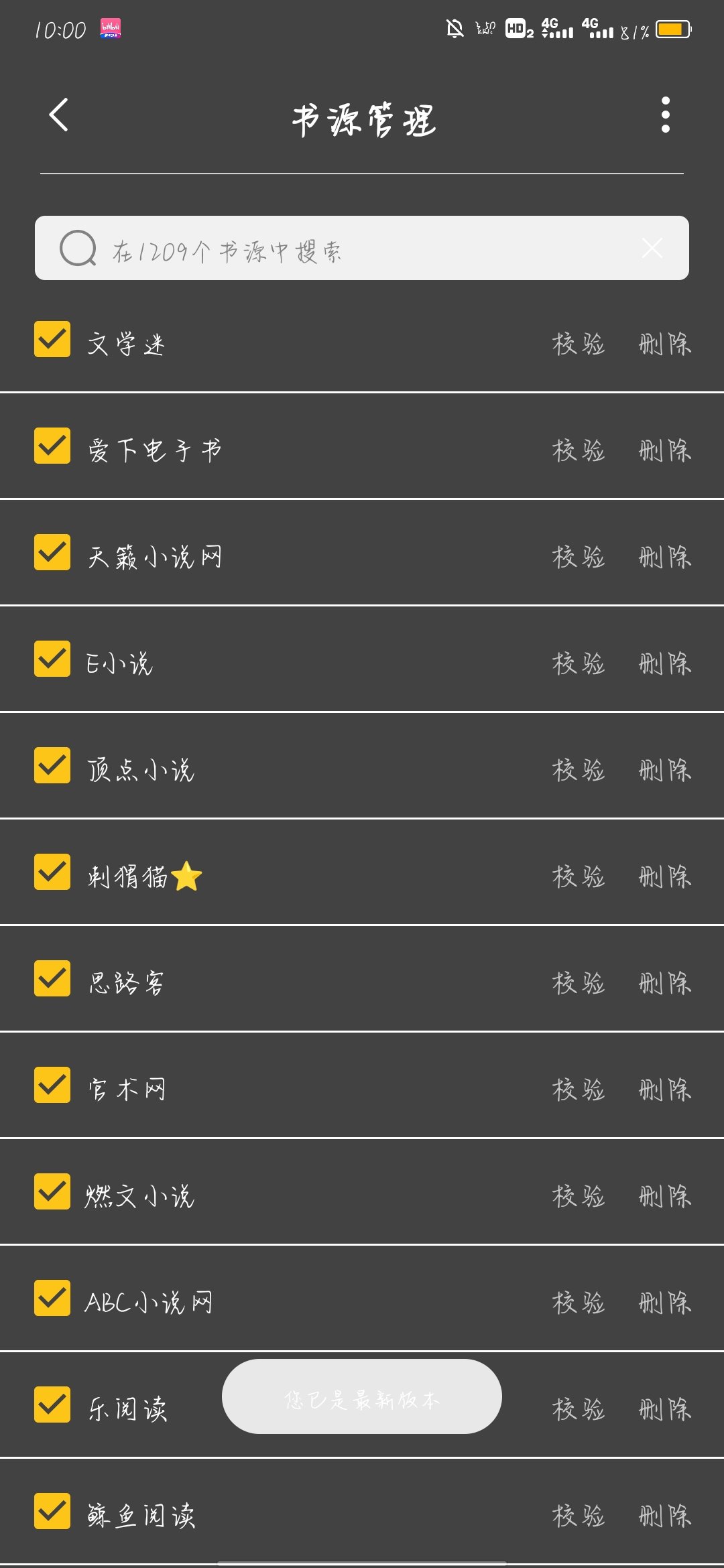The height and width of the screenshot is (1568, 724).
Task: Delete the 刺猬猫 source
Action: pyautogui.click(x=664, y=877)
